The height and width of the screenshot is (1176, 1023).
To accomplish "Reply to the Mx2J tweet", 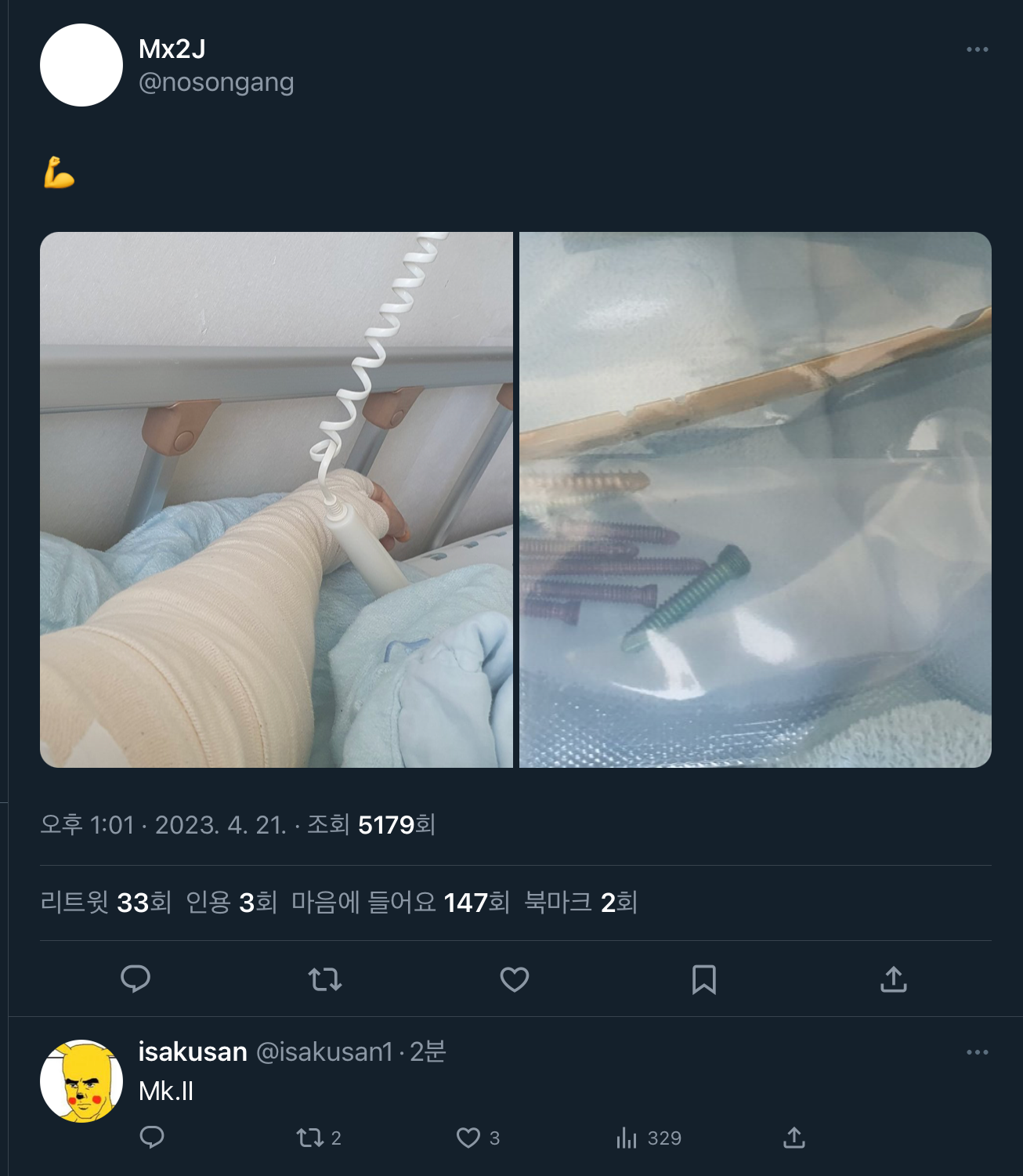I will coord(136,979).
